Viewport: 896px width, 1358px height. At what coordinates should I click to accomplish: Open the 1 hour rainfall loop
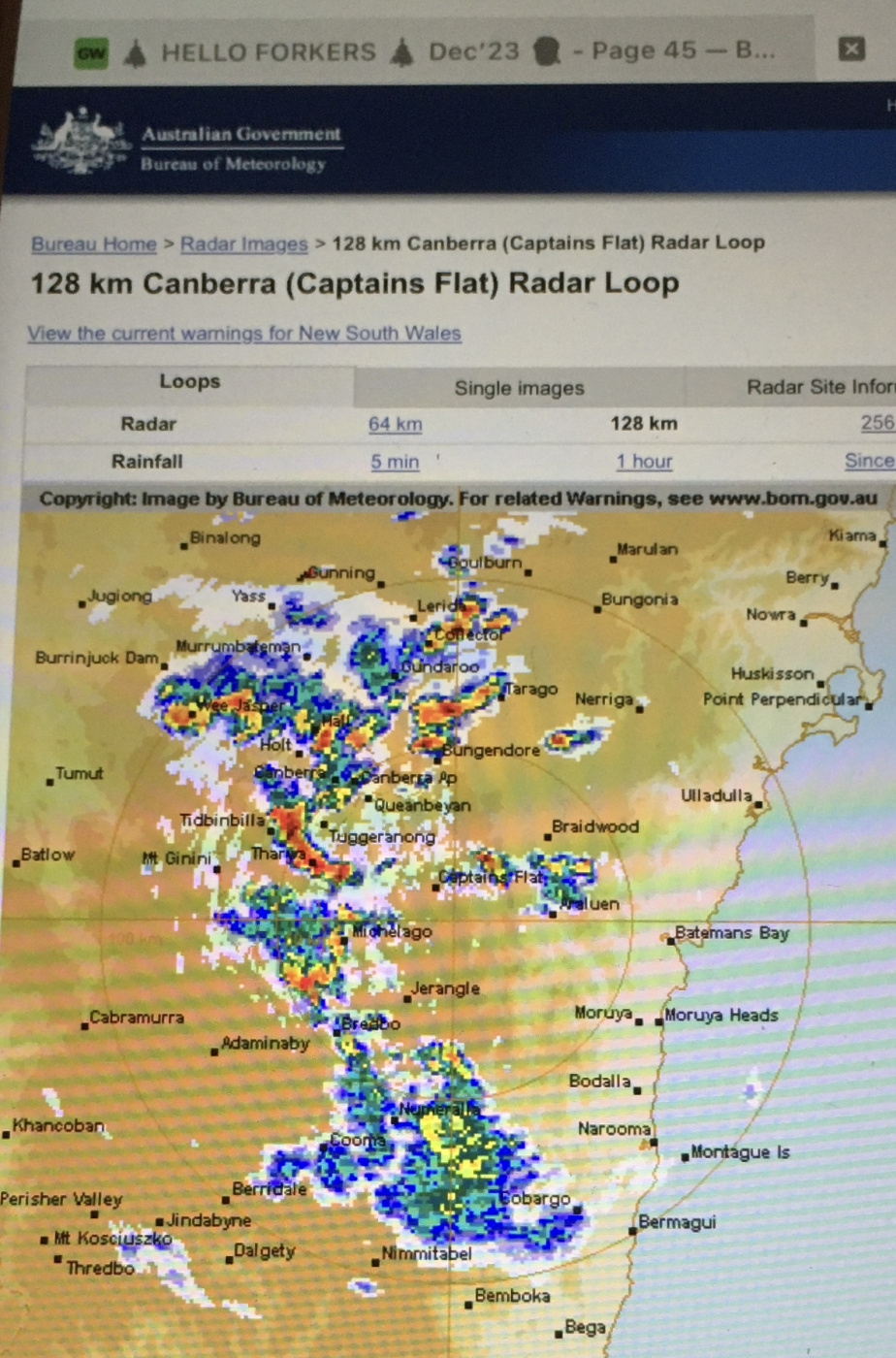[x=644, y=462]
